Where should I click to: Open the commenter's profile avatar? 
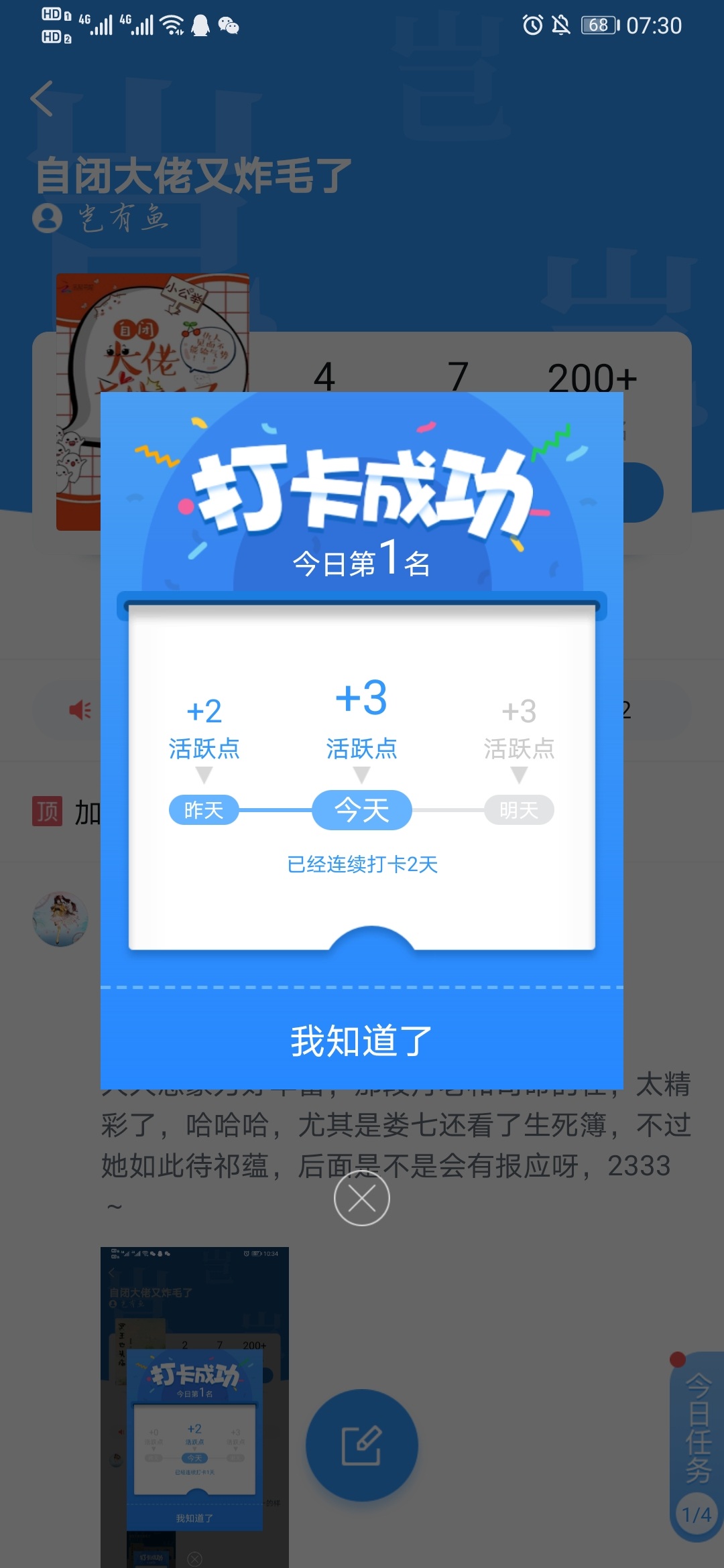[x=60, y=919]
